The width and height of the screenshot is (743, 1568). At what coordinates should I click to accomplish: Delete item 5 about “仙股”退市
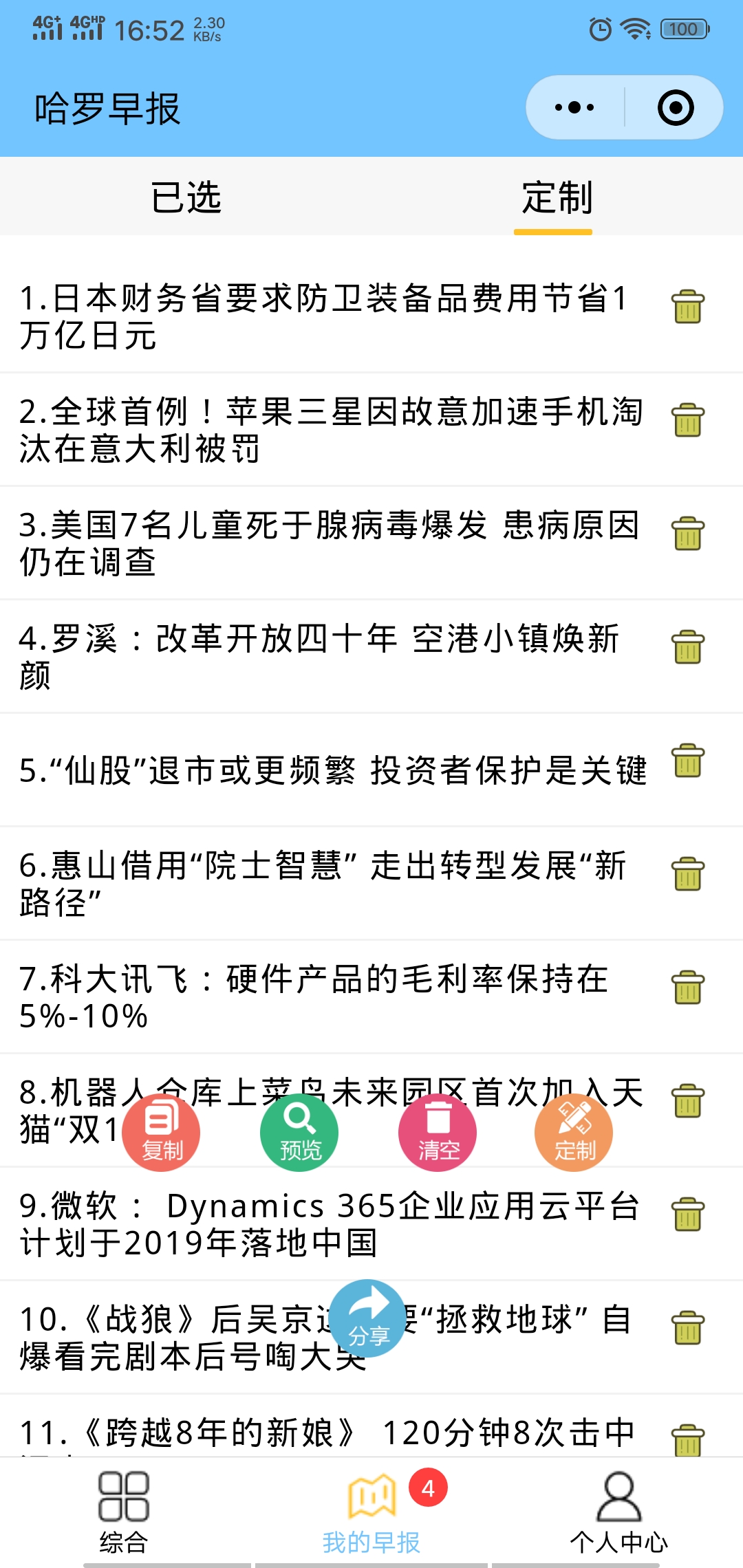pyautogui.click(x=688, y=760)
